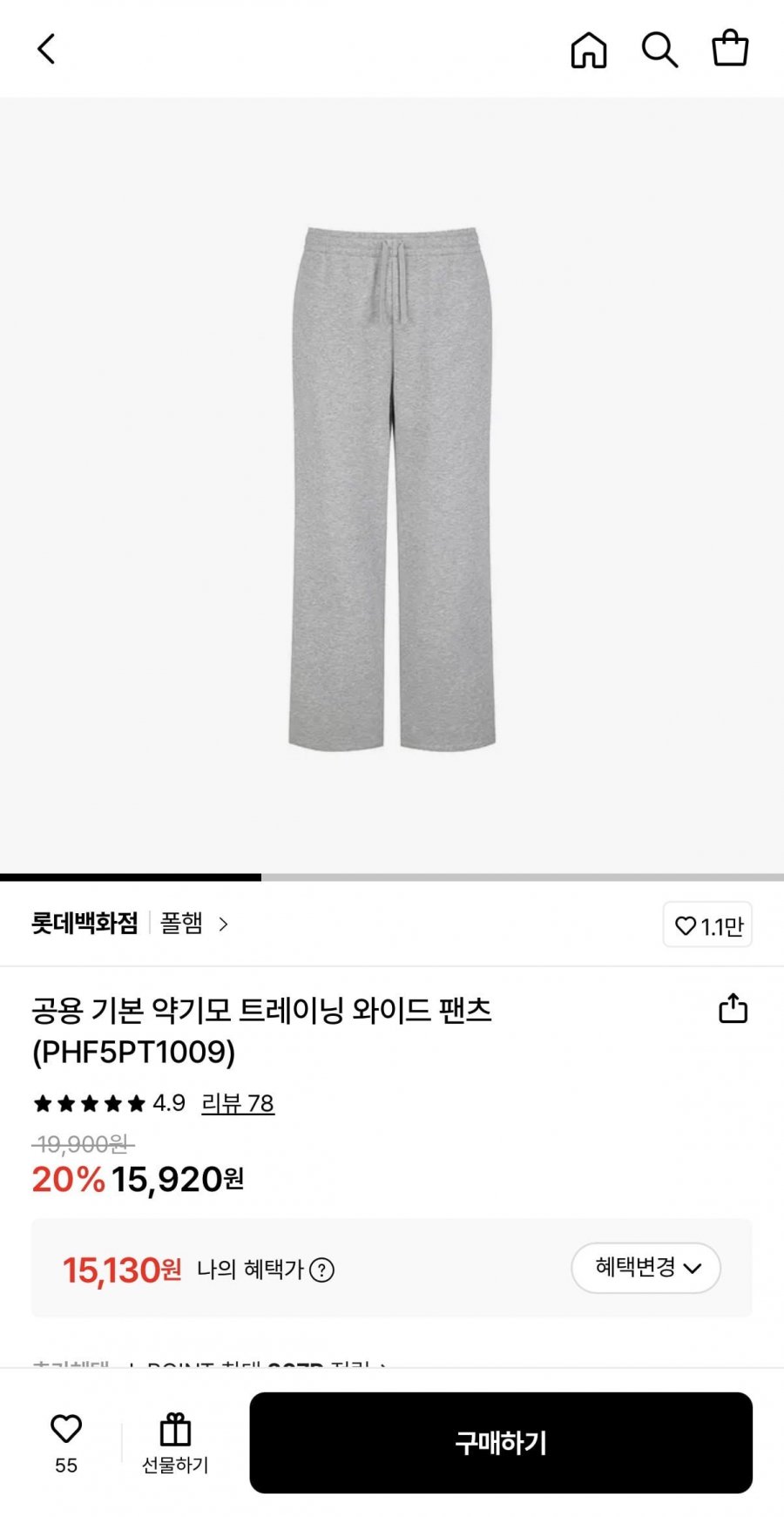The image size is (784, 1517).
Task: Like the brand with 1.1만 heart button
Action: [x=707, y=925]
